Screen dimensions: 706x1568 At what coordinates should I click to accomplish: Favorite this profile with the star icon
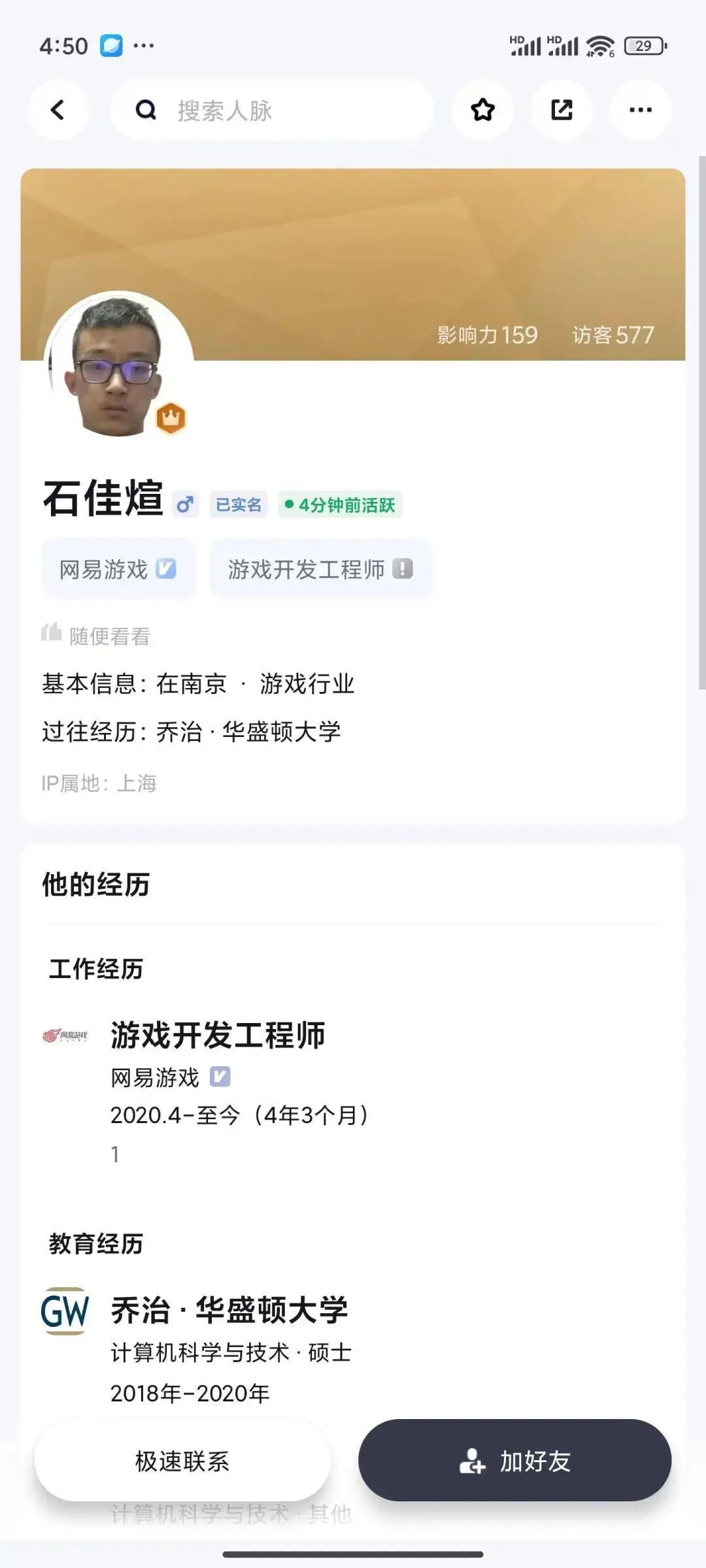pyautogui.click(x=483, y=110)
